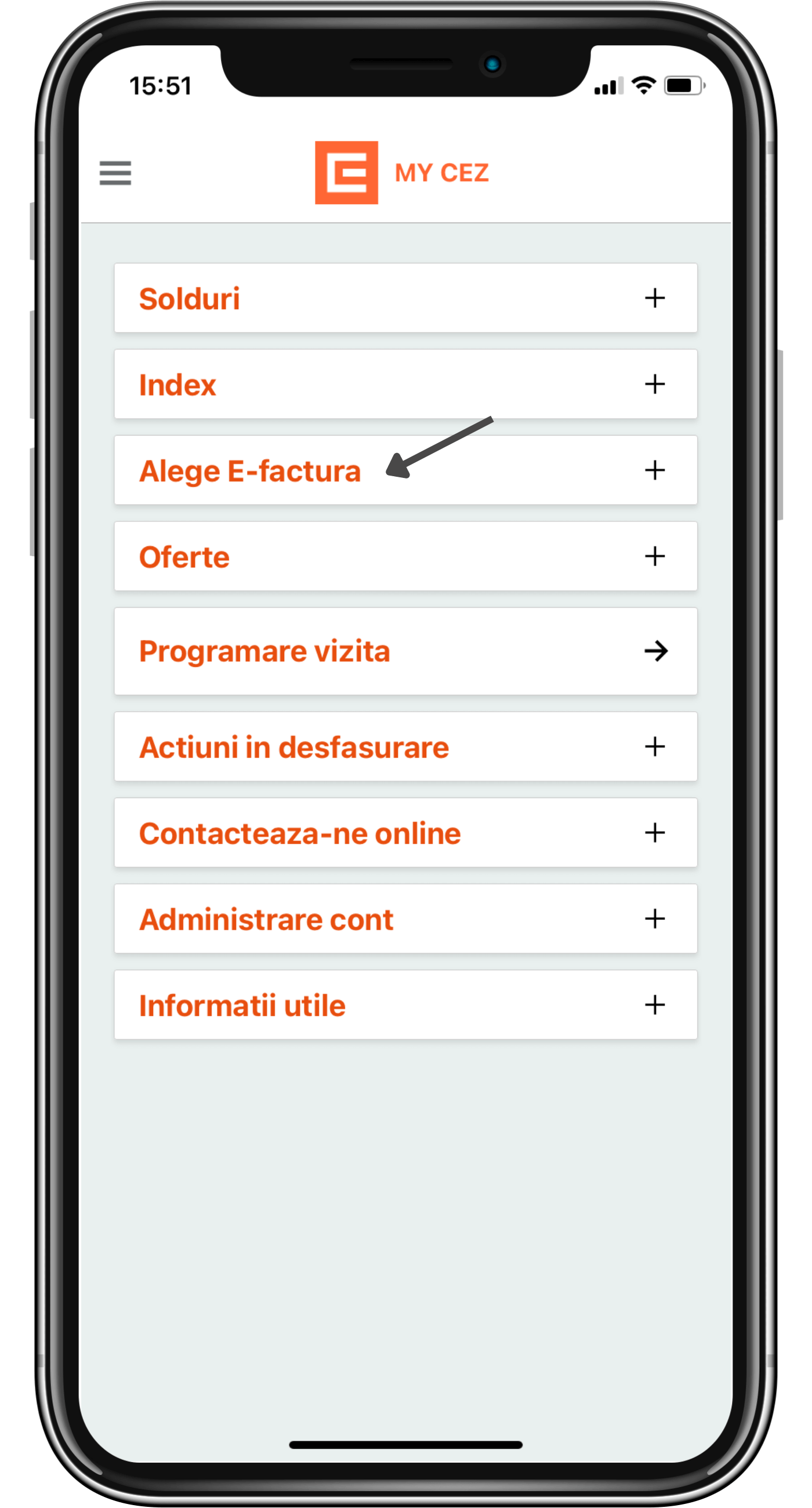Expand Administrare cont

[x=405, y=919]
